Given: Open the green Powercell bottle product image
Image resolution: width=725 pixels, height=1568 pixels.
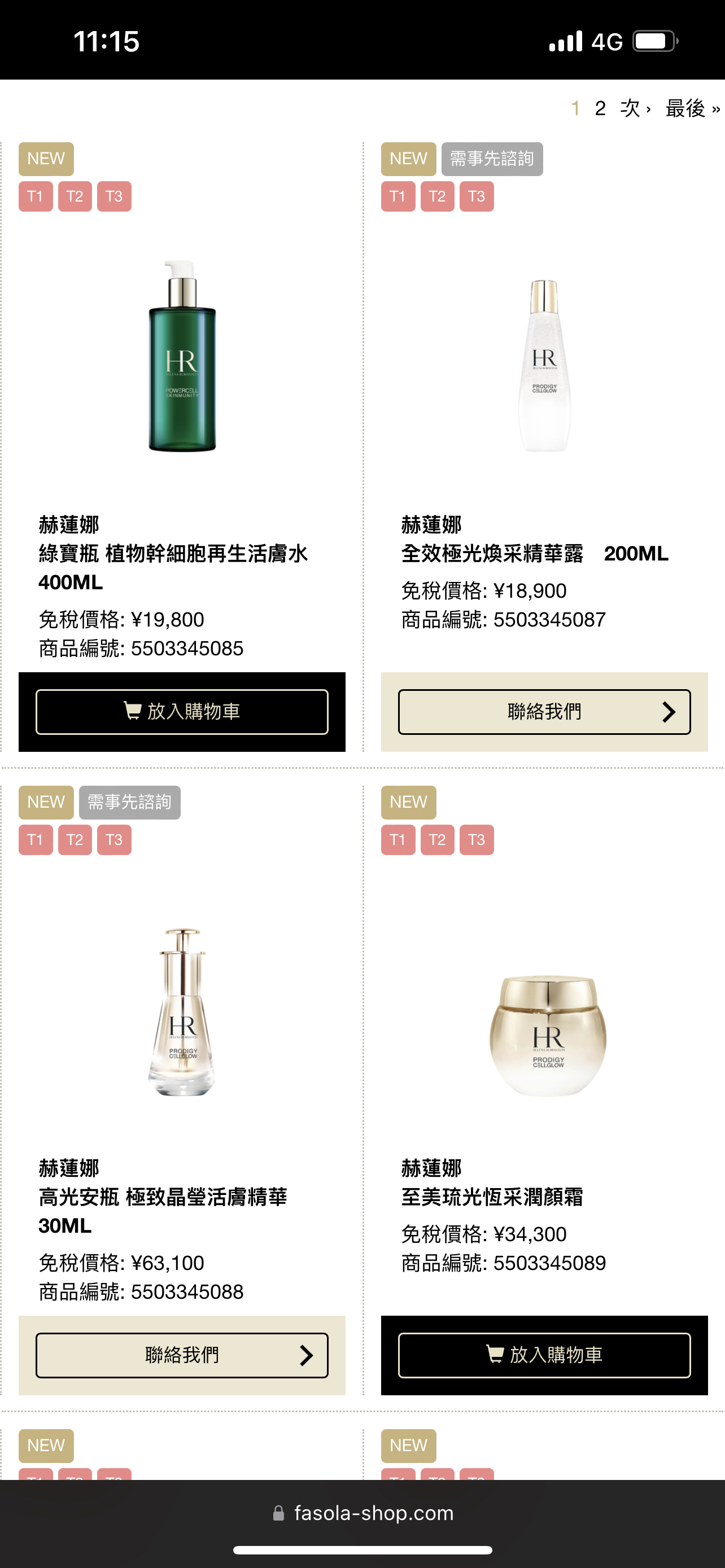Looking at the screenshot, I should click(182, 357).
